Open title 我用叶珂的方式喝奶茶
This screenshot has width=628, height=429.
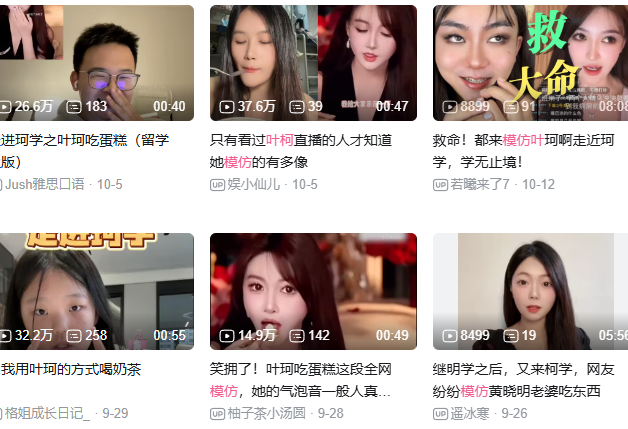pyautogui.click(x=72, y=369)
